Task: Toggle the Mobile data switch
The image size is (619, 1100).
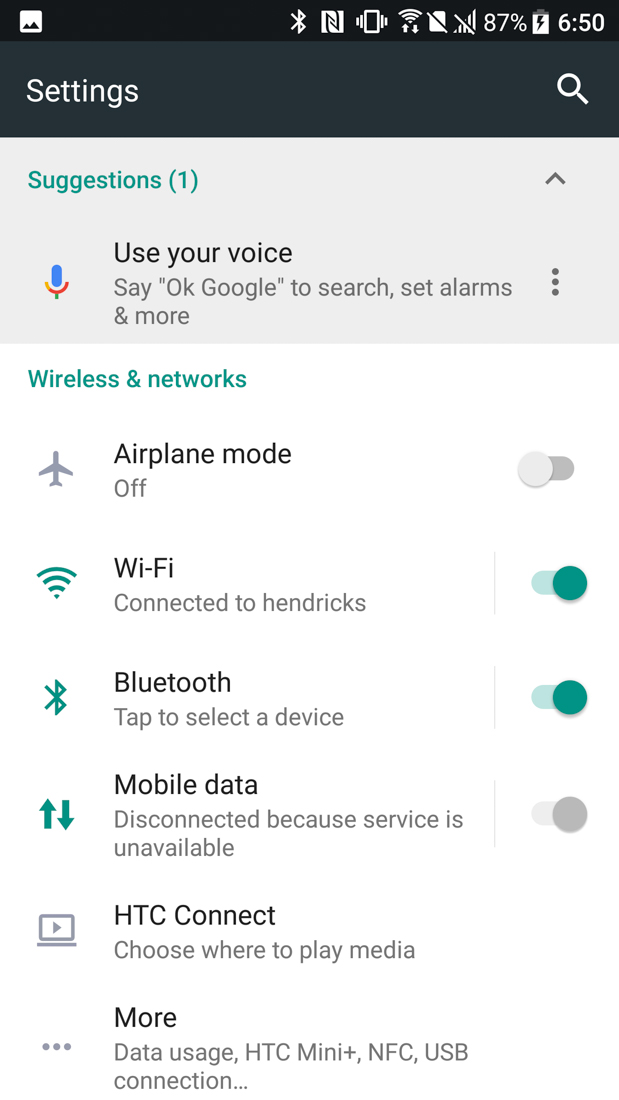Action: [x=559, y=814]
